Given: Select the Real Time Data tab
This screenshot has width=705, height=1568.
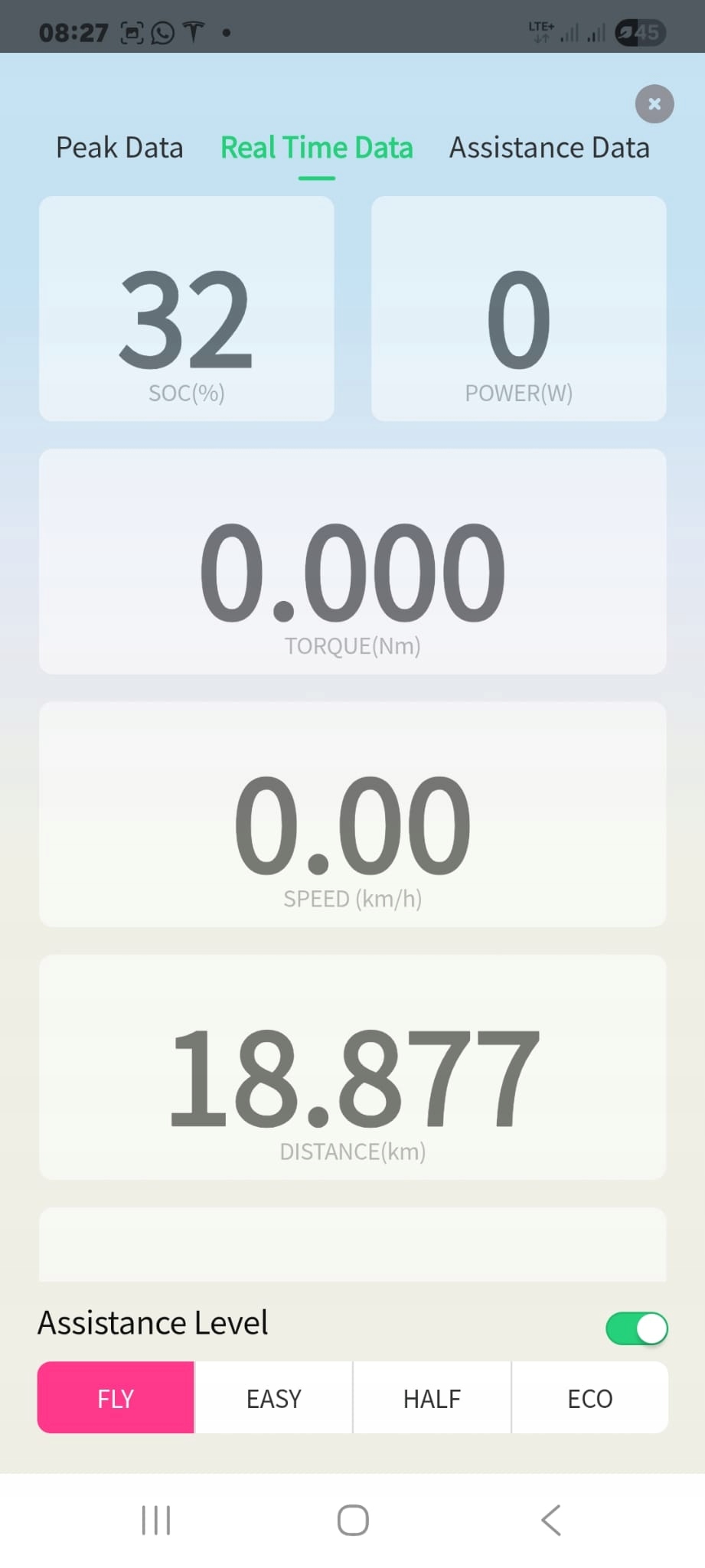Looking at the screenshot, I should coord(316,148).
